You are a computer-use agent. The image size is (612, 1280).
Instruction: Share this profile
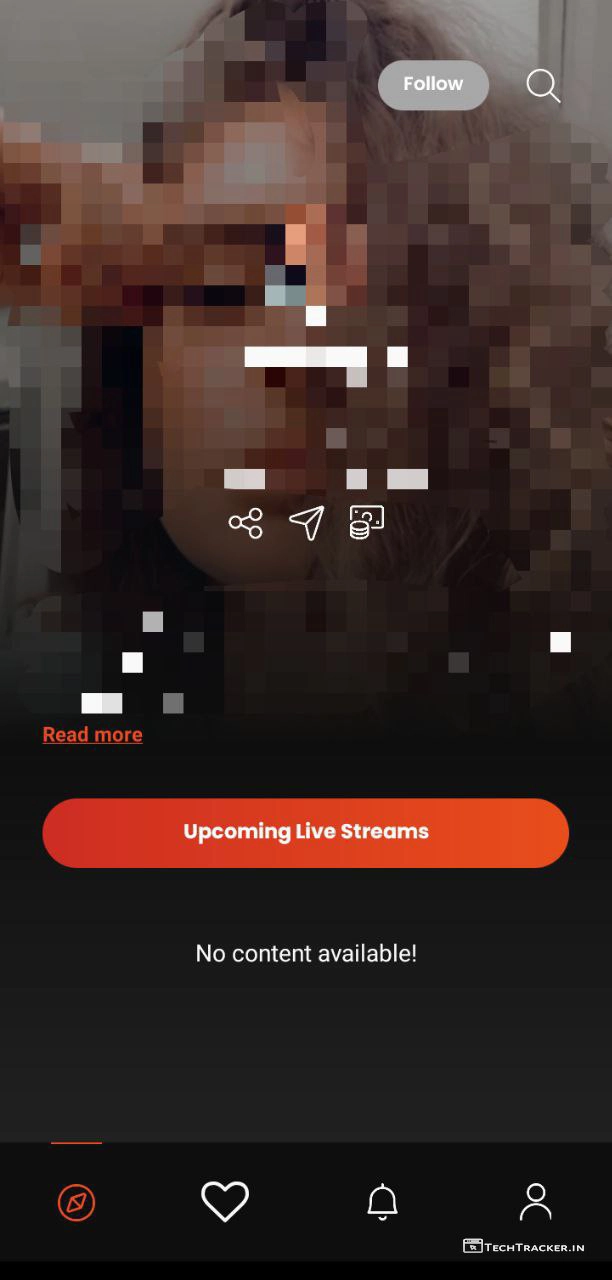coord(246,523)
